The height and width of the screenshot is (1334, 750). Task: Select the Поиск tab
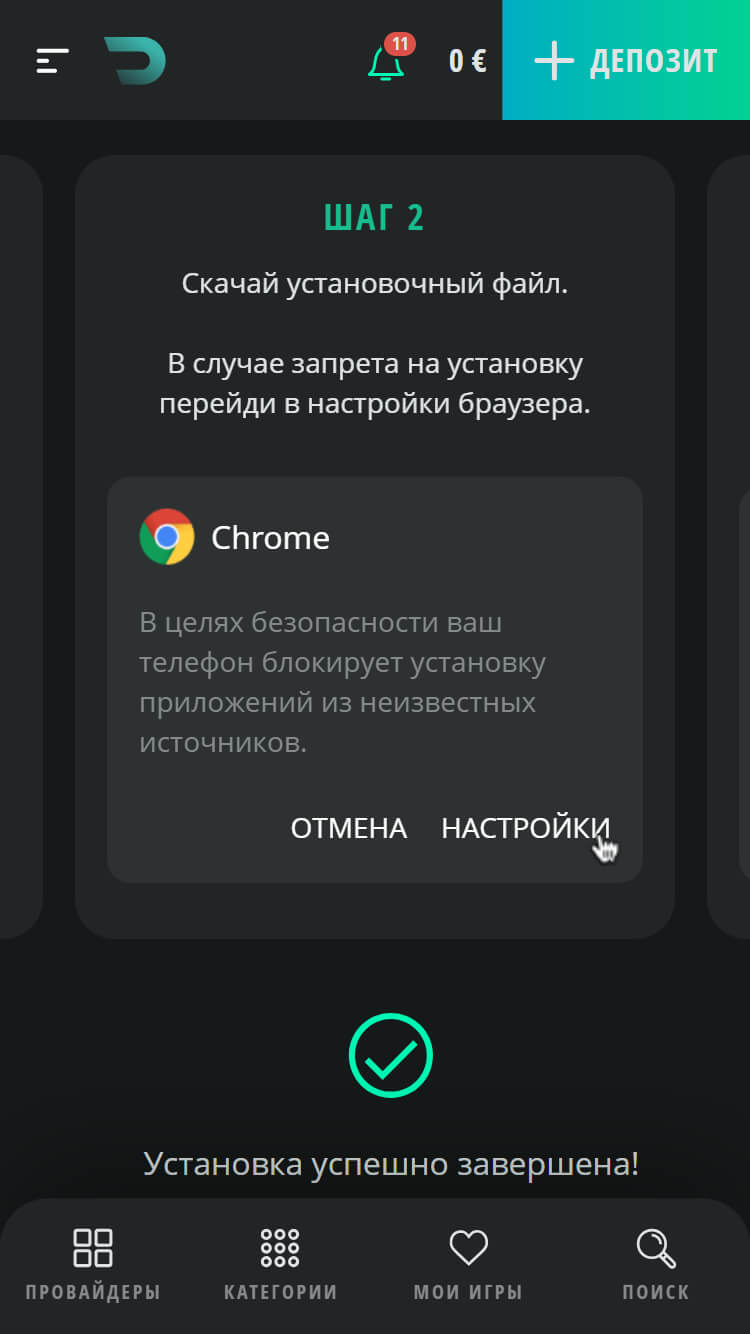655,1265
